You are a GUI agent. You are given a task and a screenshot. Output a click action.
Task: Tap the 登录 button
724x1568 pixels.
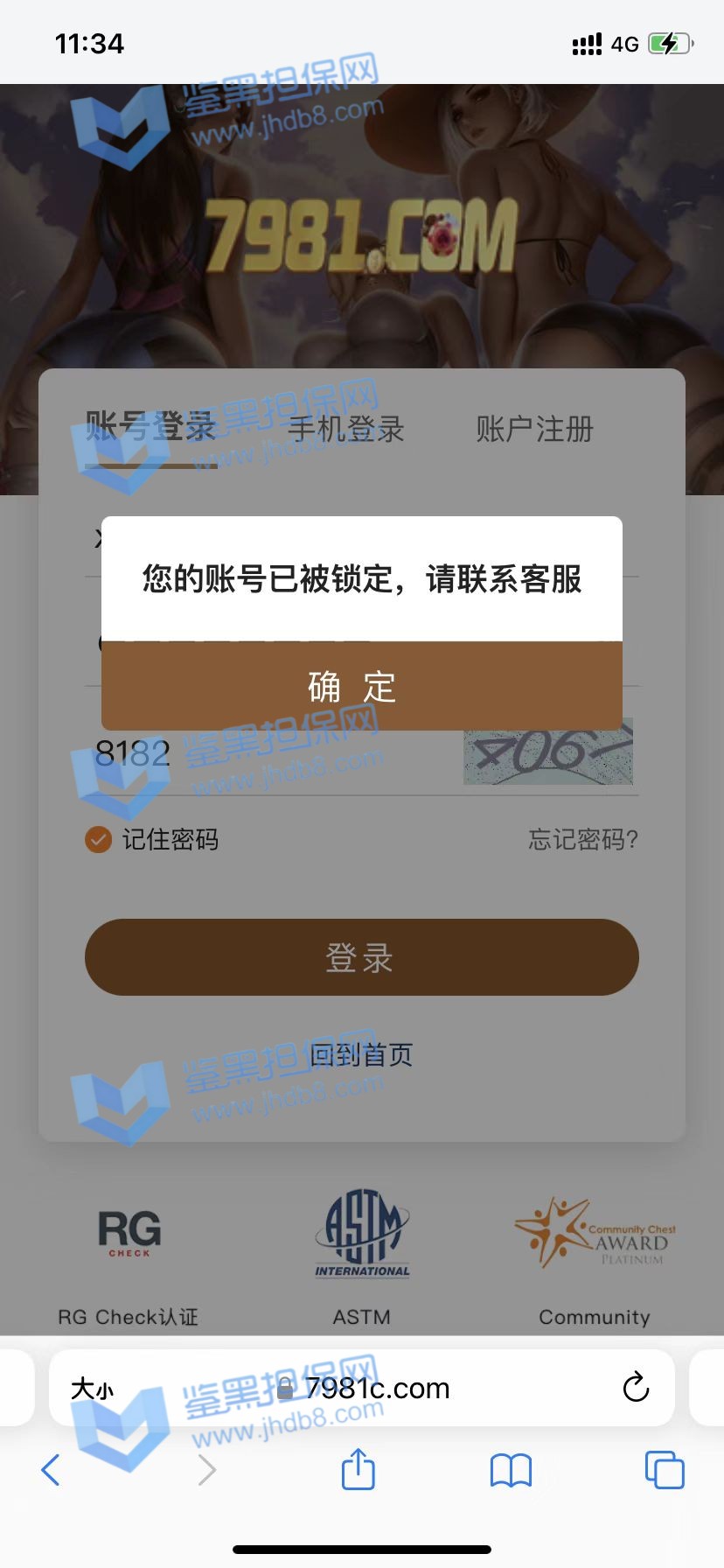pos(361,957)
